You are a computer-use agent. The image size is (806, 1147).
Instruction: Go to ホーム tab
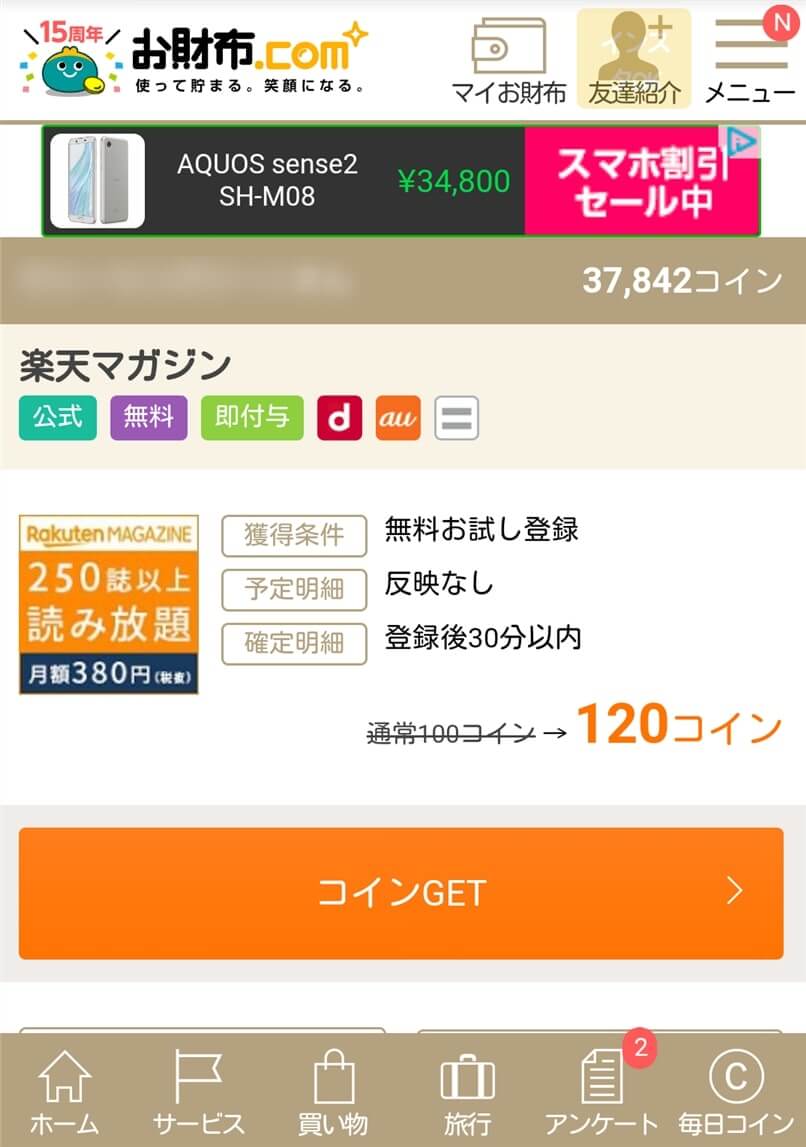click(64, 1093)
